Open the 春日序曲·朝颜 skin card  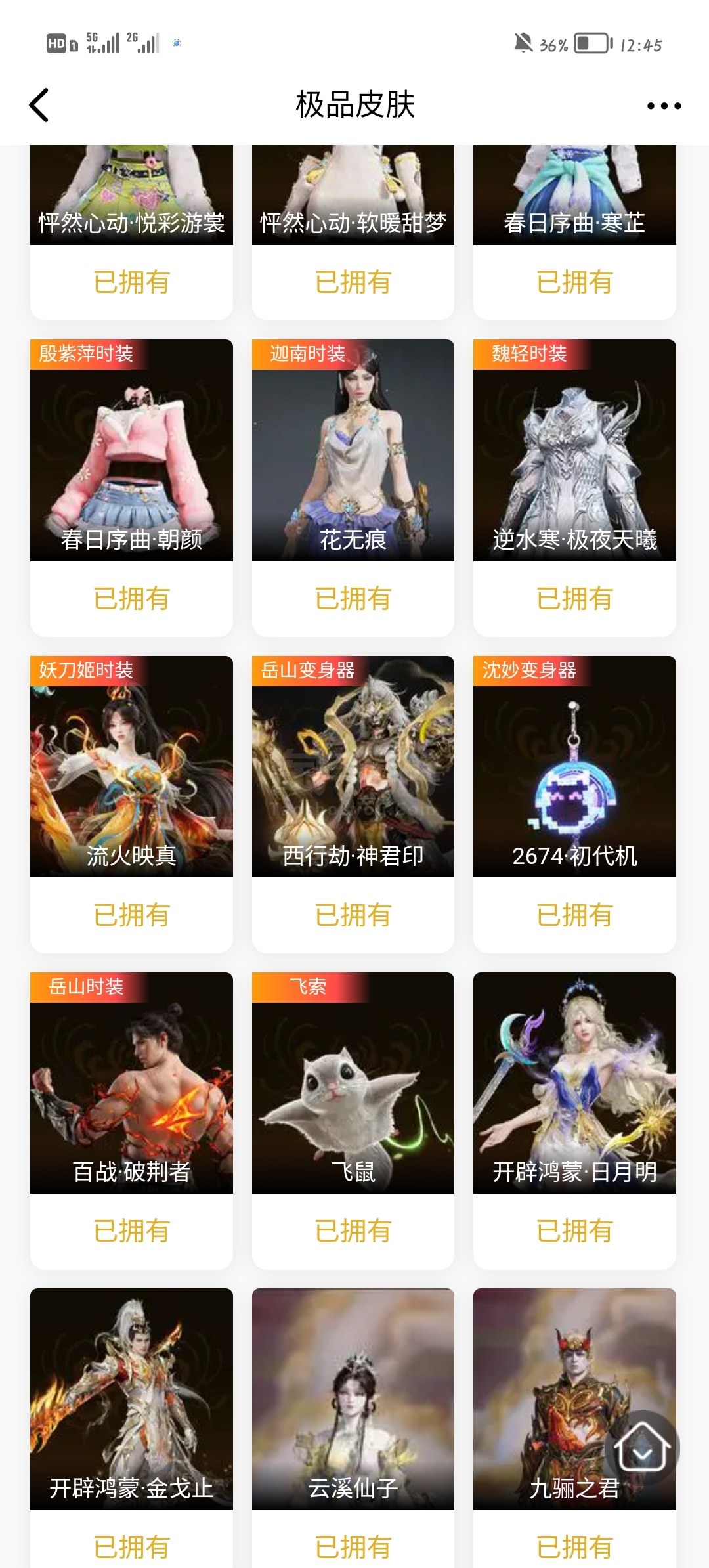click(x=131, y=453)
